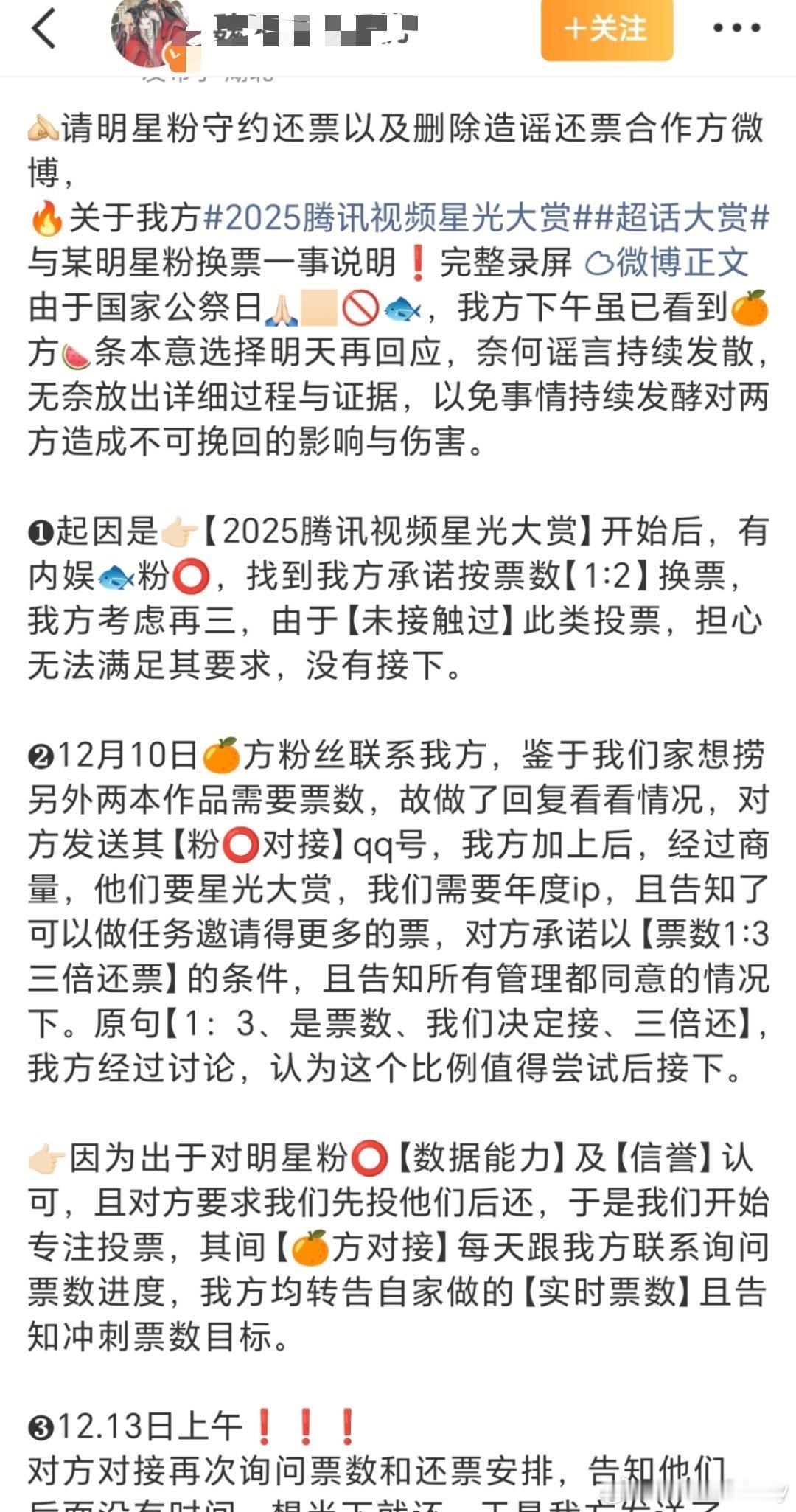Follow the account via +关注 button
The image size is (796, 1512).
[604, 31]
